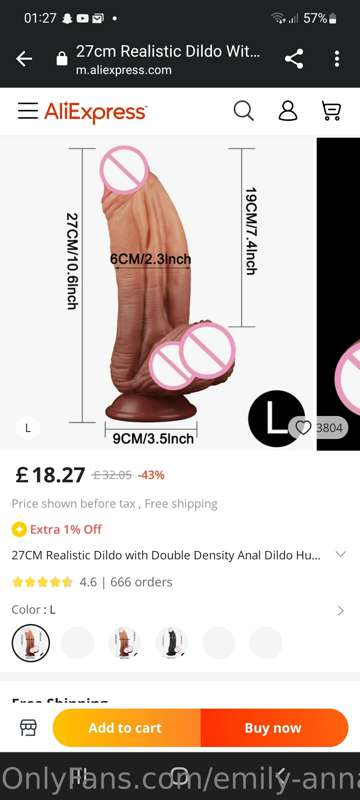
Task: Visit the seller store icon
Action: [x=28, y=728]
